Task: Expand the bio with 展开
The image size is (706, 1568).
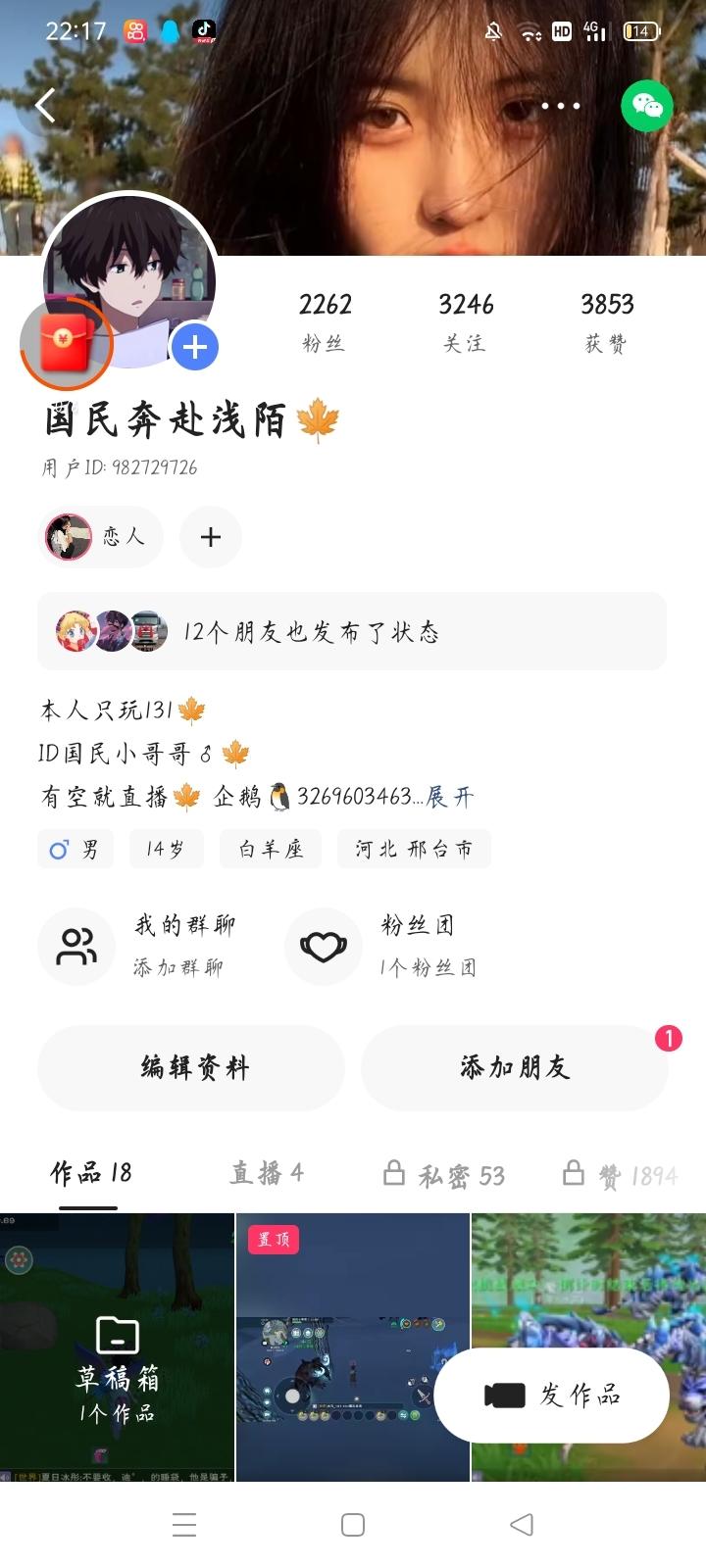Action: (450, 796)
